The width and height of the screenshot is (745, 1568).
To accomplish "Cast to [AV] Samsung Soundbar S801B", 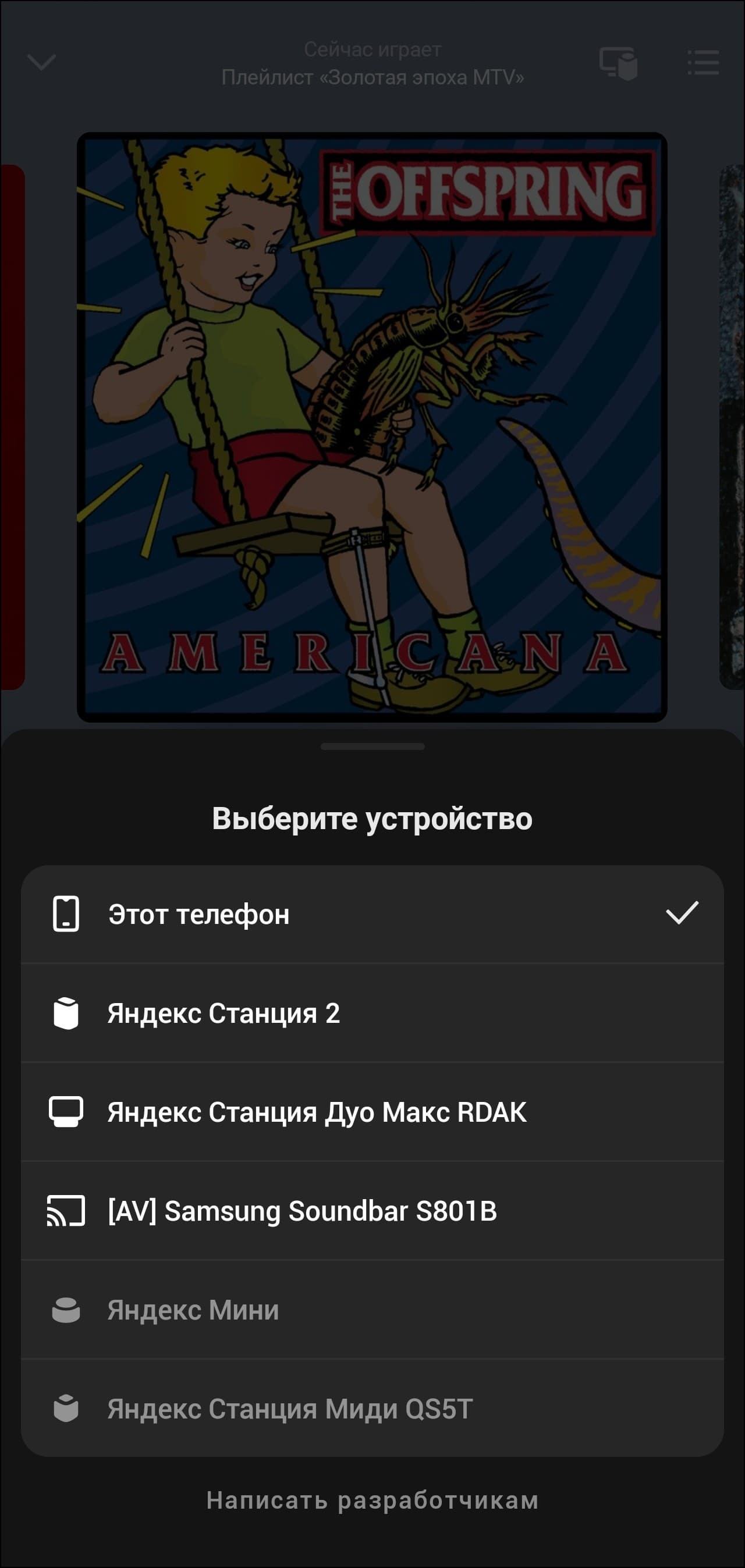I will pos(371,1211).
